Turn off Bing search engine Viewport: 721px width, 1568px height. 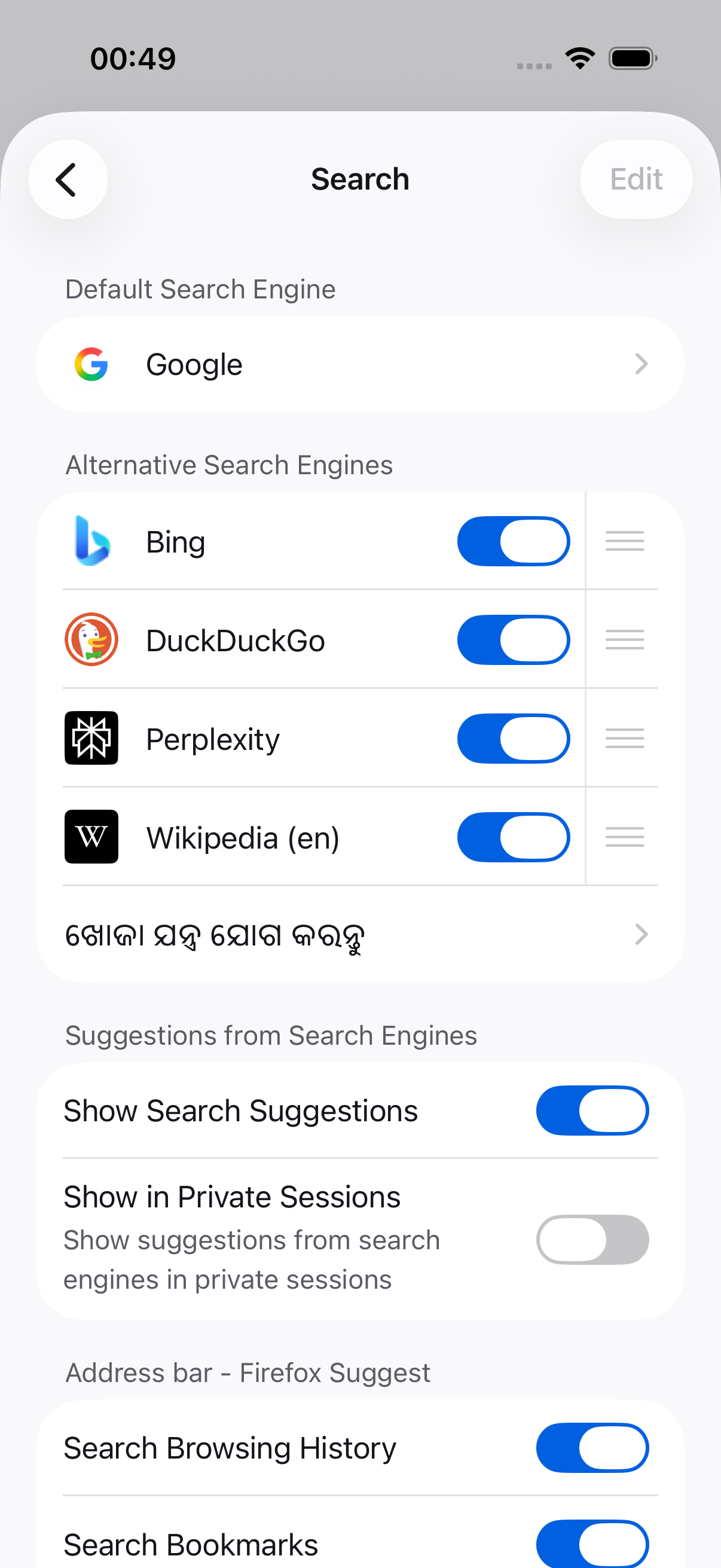tap(513, 541)
